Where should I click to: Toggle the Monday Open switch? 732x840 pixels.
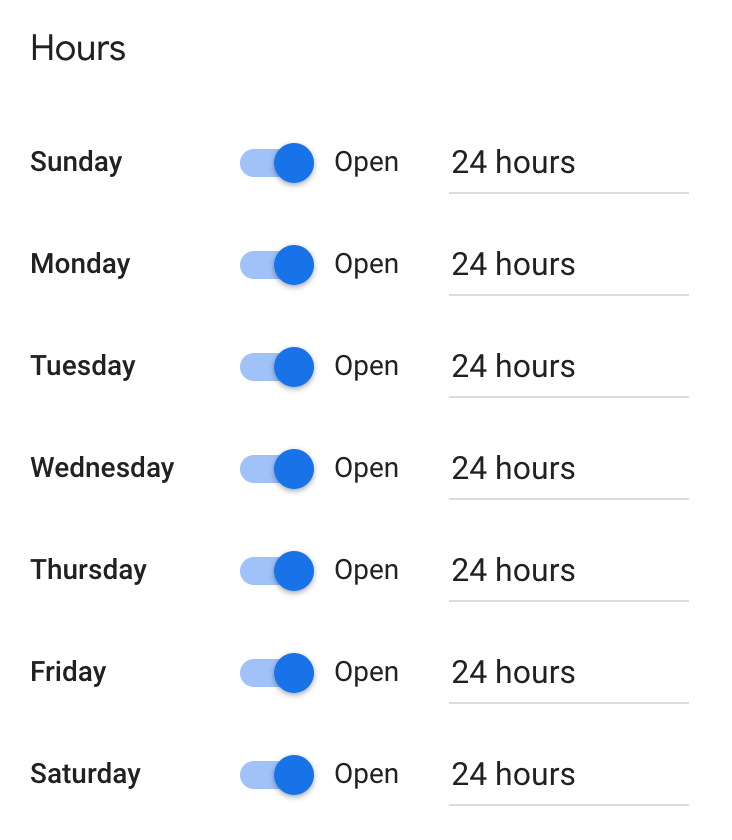pos(276,265)
